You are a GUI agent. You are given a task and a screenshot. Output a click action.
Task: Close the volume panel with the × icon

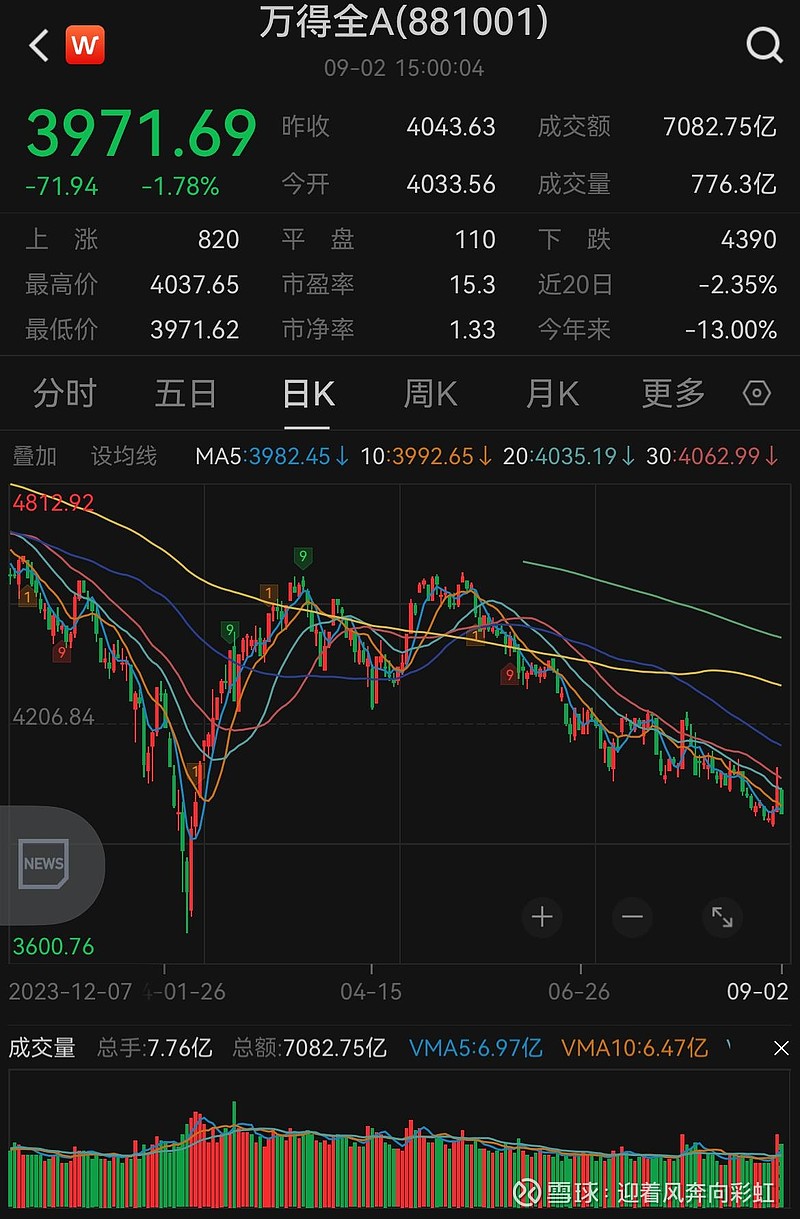coord(781,1047)
